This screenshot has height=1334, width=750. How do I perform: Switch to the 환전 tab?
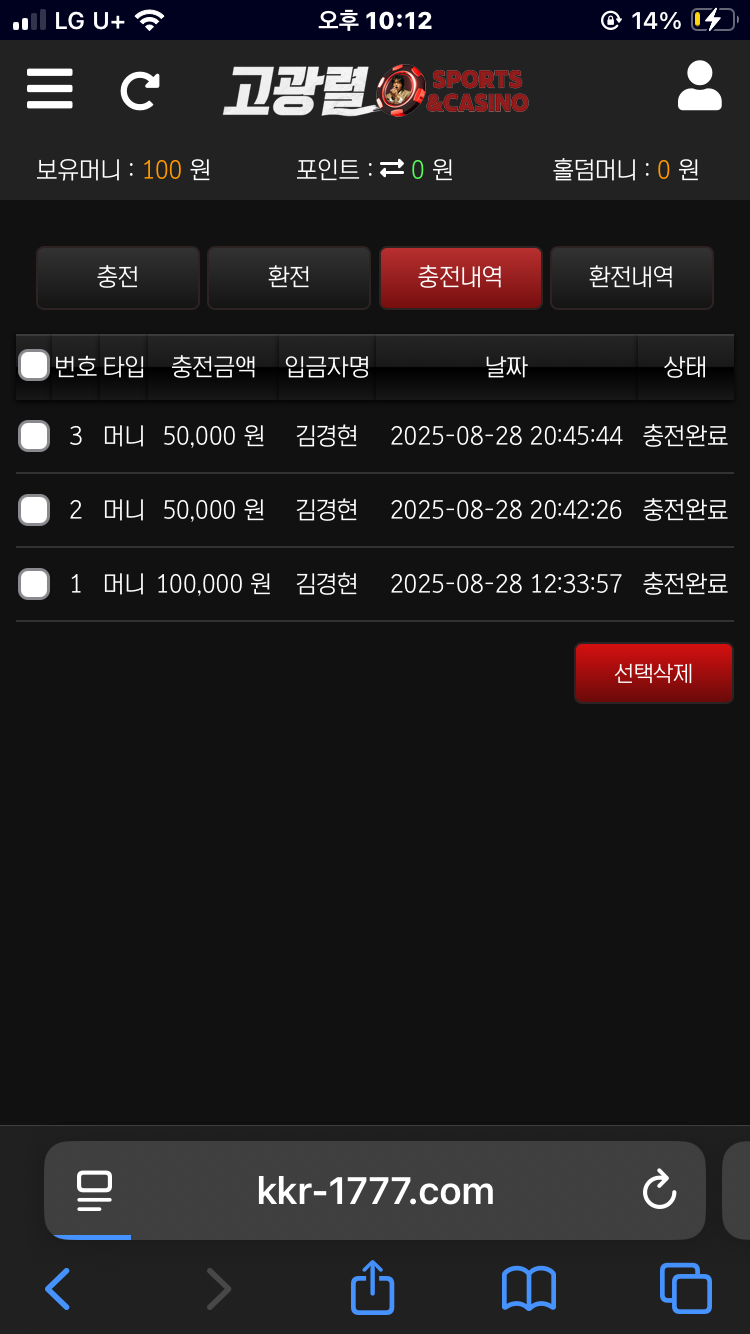[289, 277]
